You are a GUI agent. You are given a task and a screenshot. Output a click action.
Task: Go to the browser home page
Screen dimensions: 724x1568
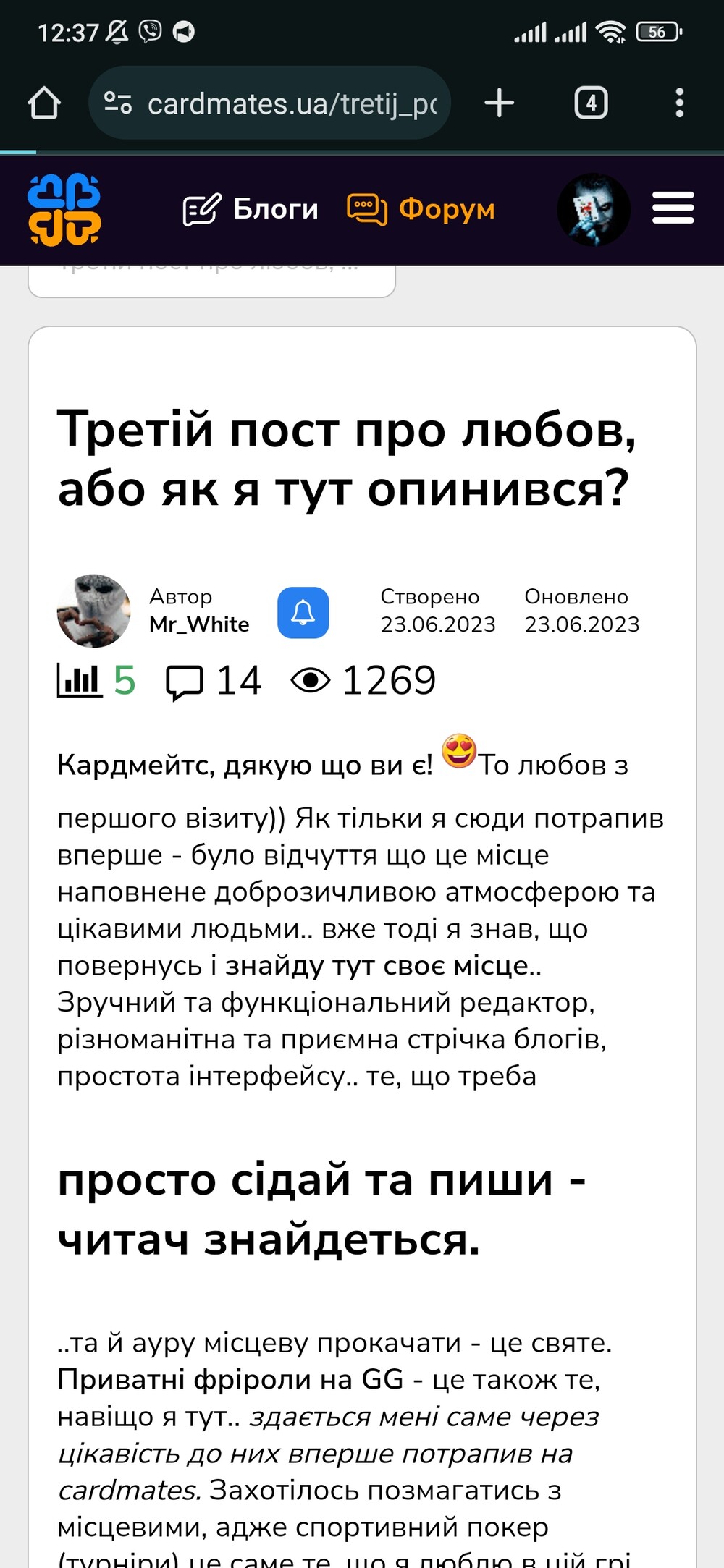coord(44,103)
